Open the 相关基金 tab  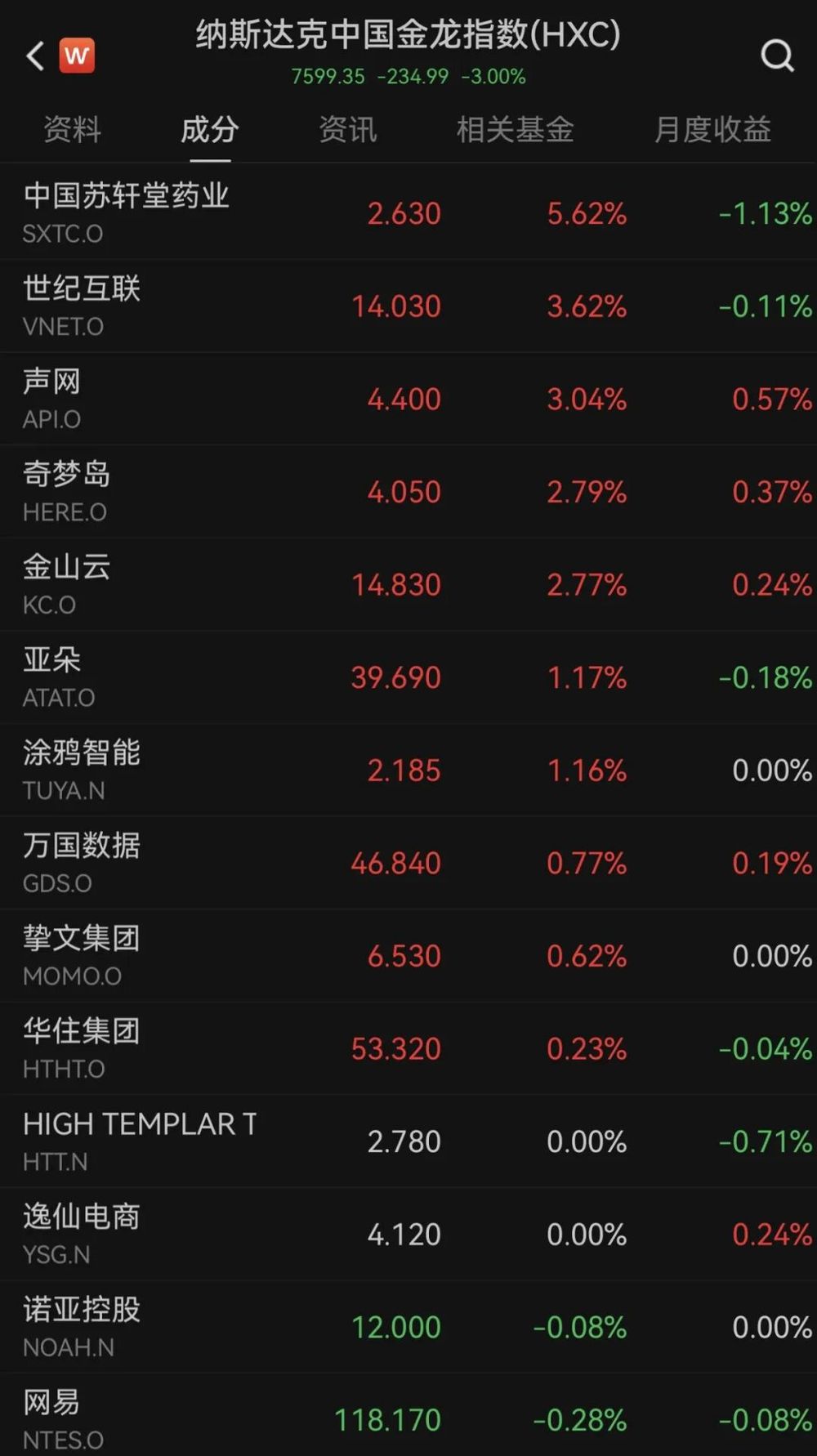pyautogui.click(x=515, y=129)
